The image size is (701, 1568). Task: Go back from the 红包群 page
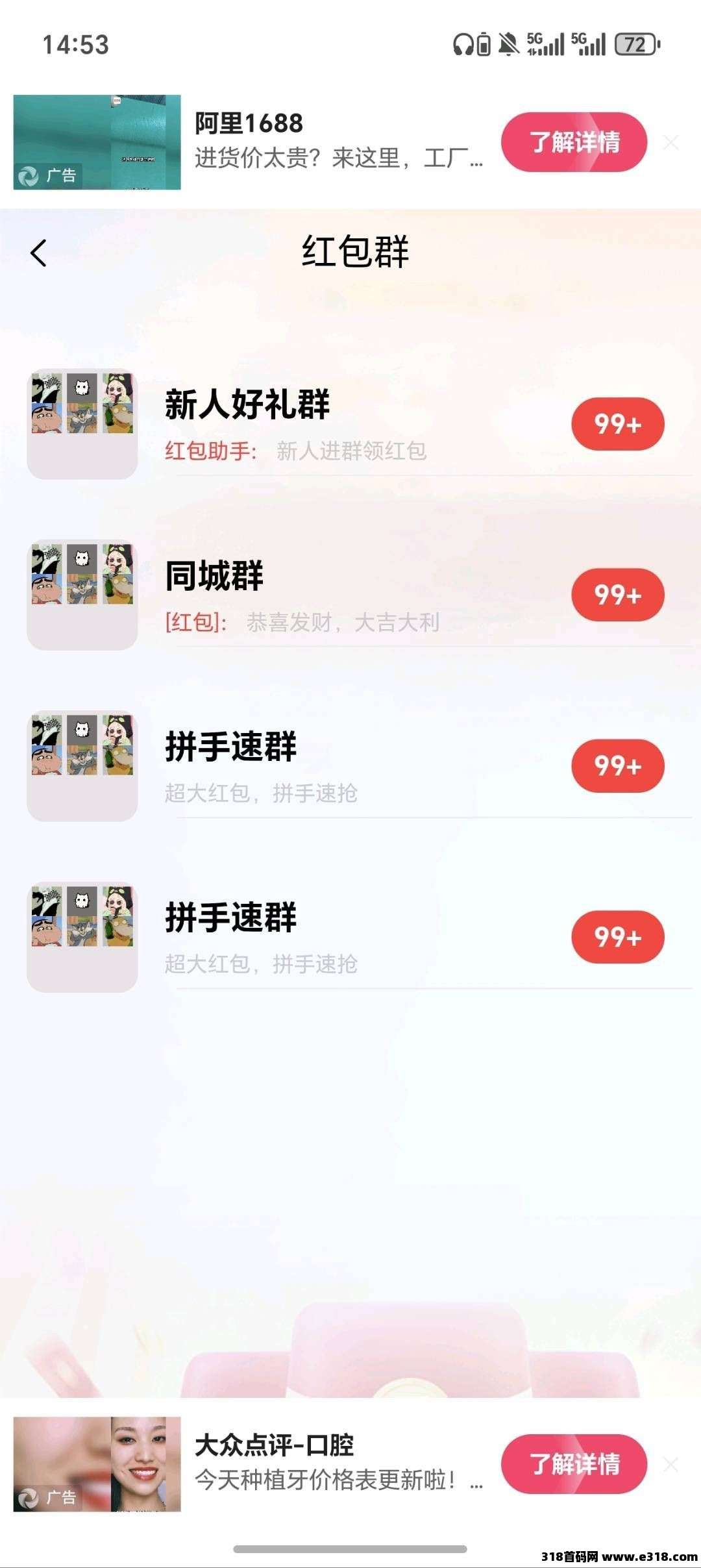coord(39,253)
